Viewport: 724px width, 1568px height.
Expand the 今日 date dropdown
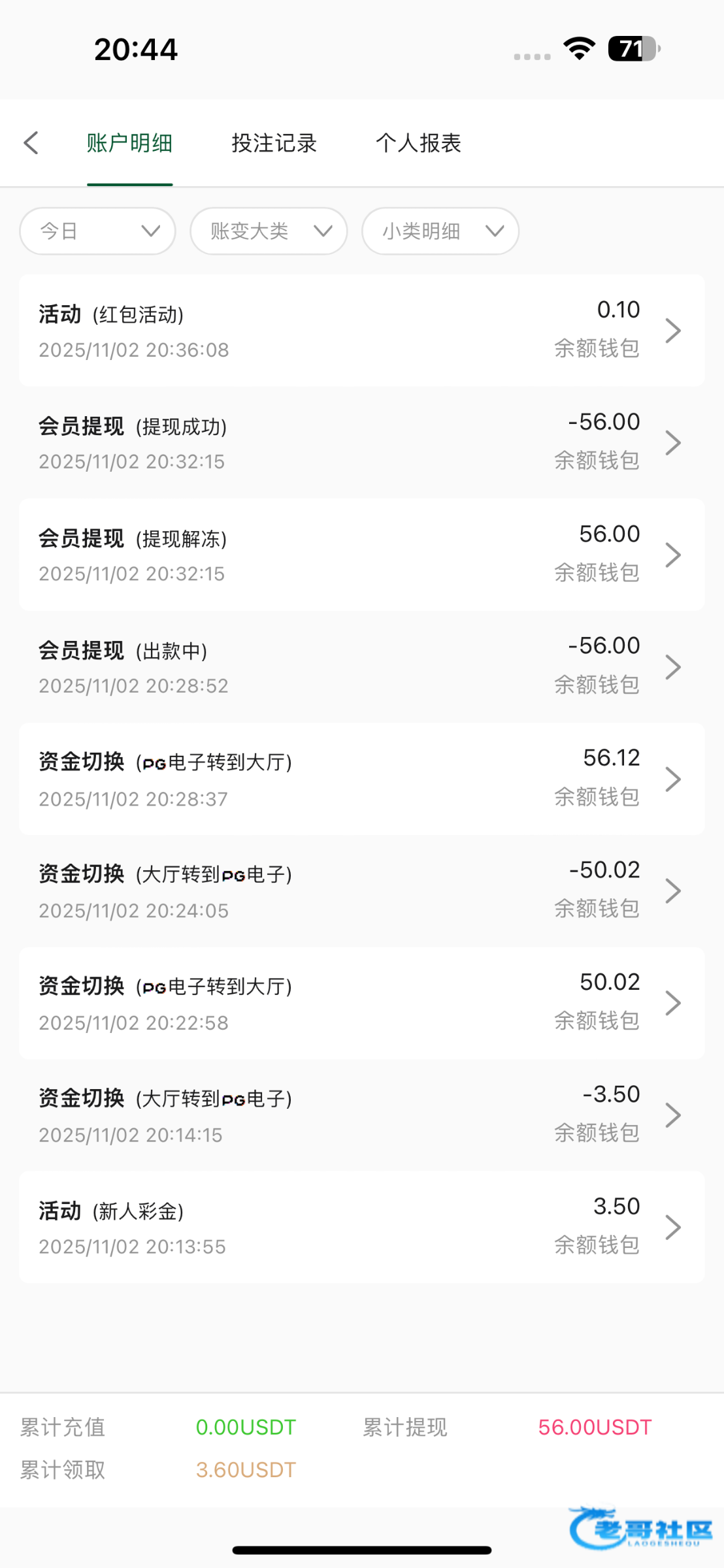click(x=98, y=231)
